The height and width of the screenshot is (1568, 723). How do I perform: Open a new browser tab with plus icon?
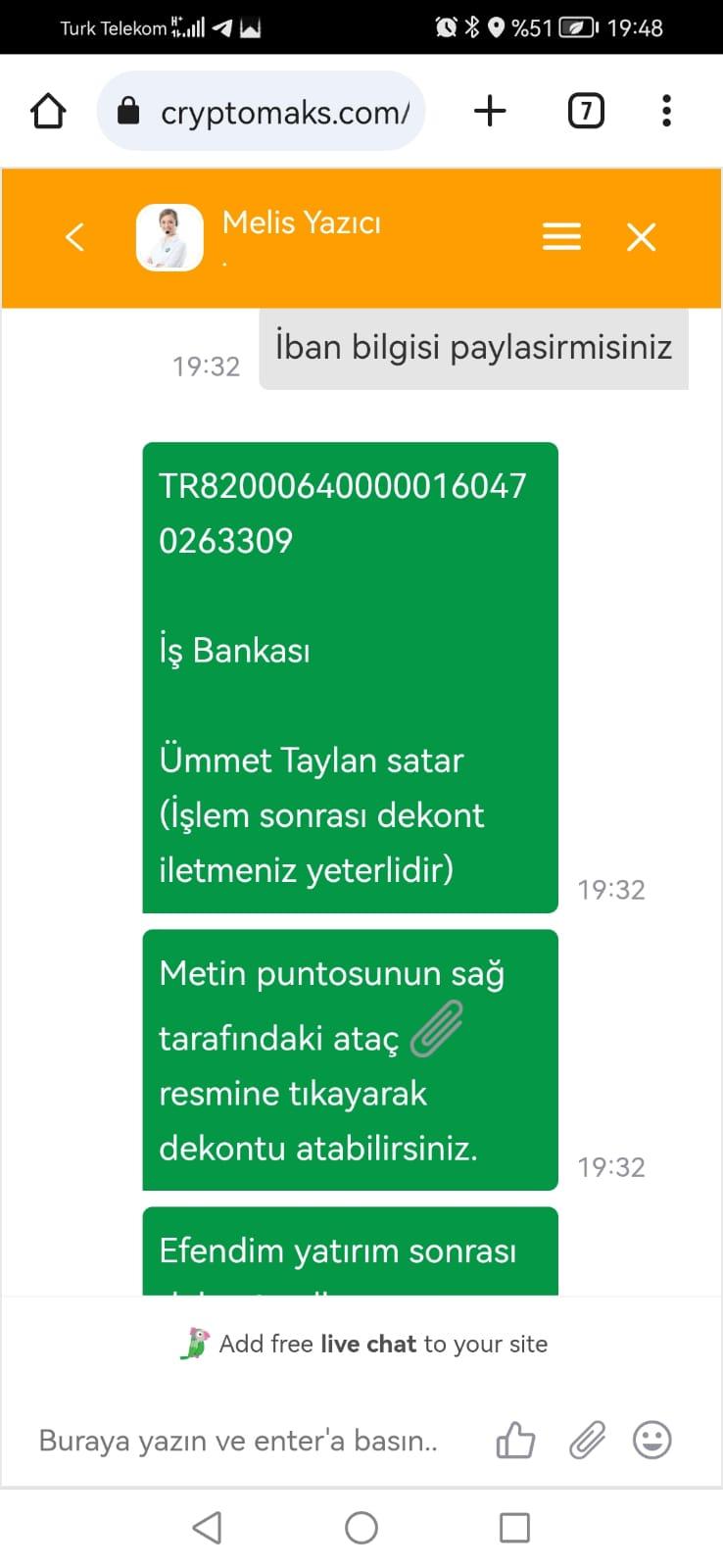click(x=490, y=110)
